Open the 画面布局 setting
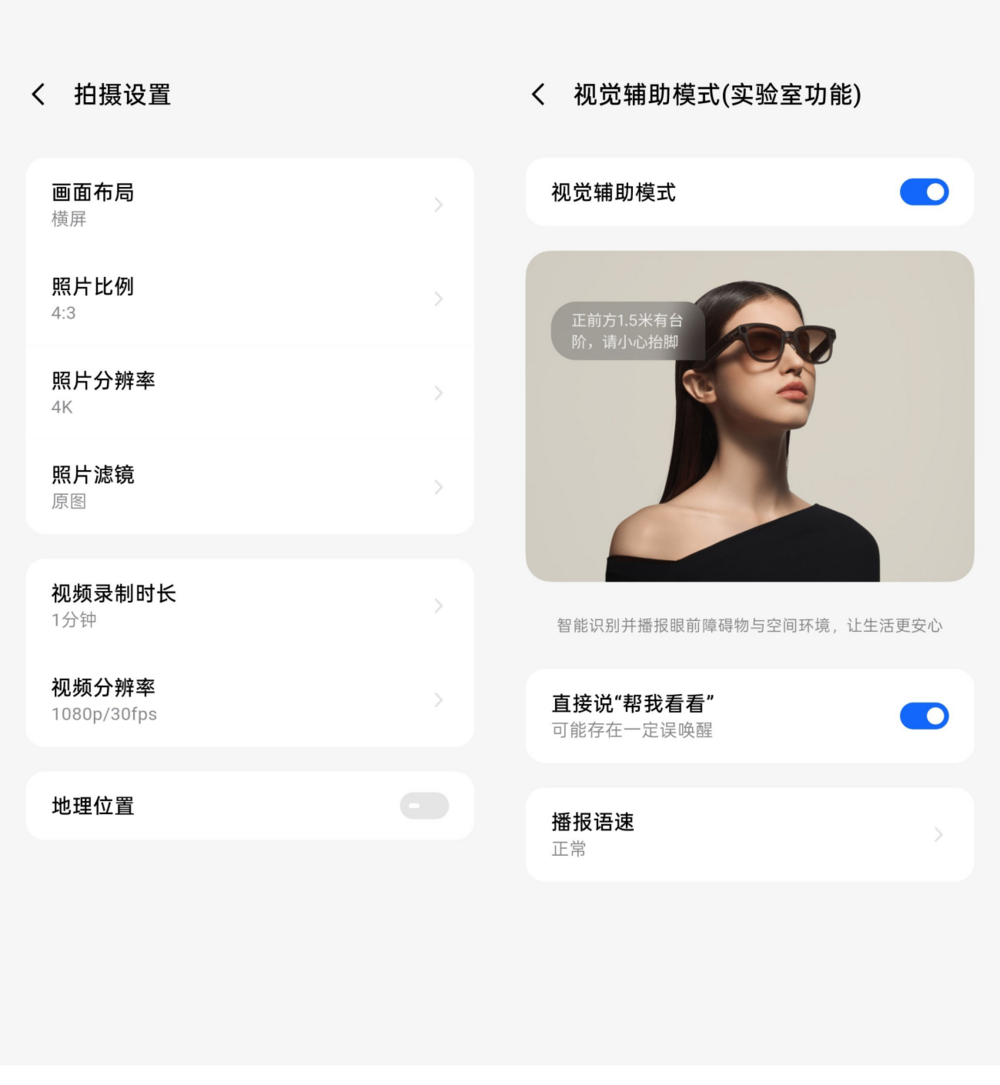The height and width of the screenshot is (1085, 1000). click(x=249, y=204)
